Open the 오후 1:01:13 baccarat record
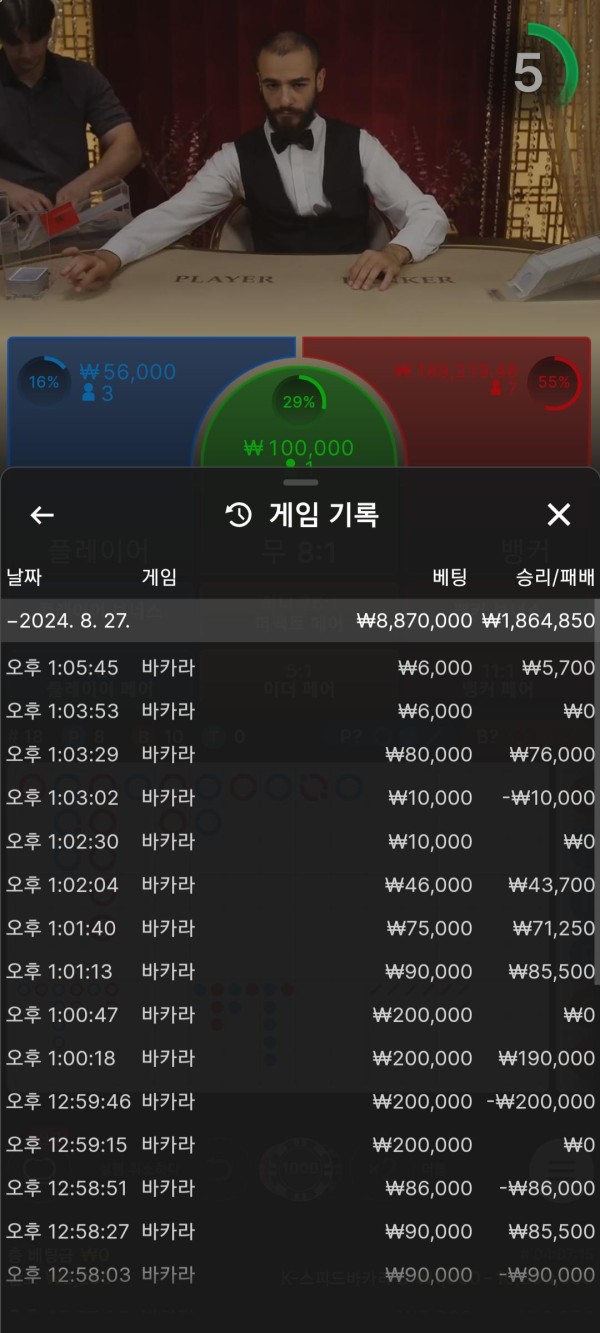 300,971
